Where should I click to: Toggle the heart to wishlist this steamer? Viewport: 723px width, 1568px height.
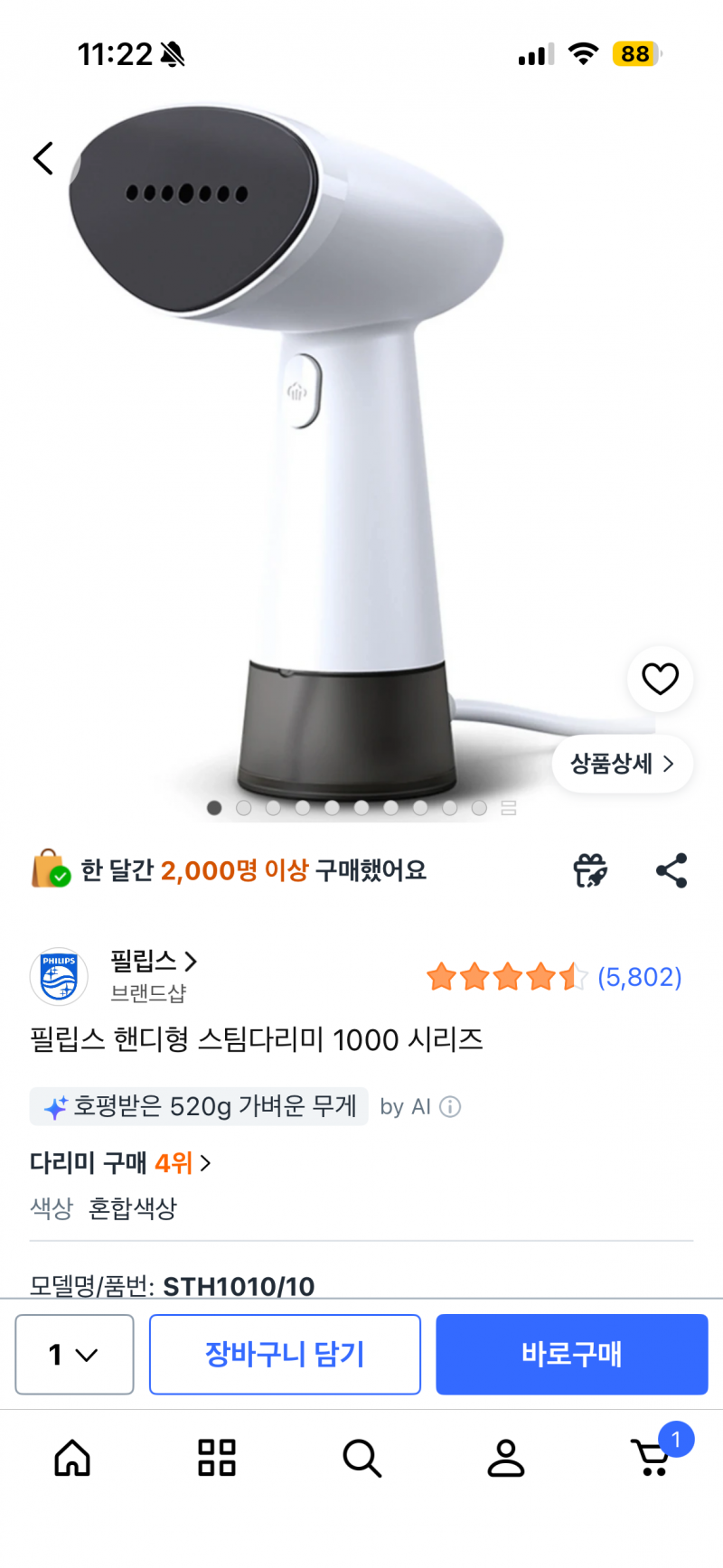(660, 678)
